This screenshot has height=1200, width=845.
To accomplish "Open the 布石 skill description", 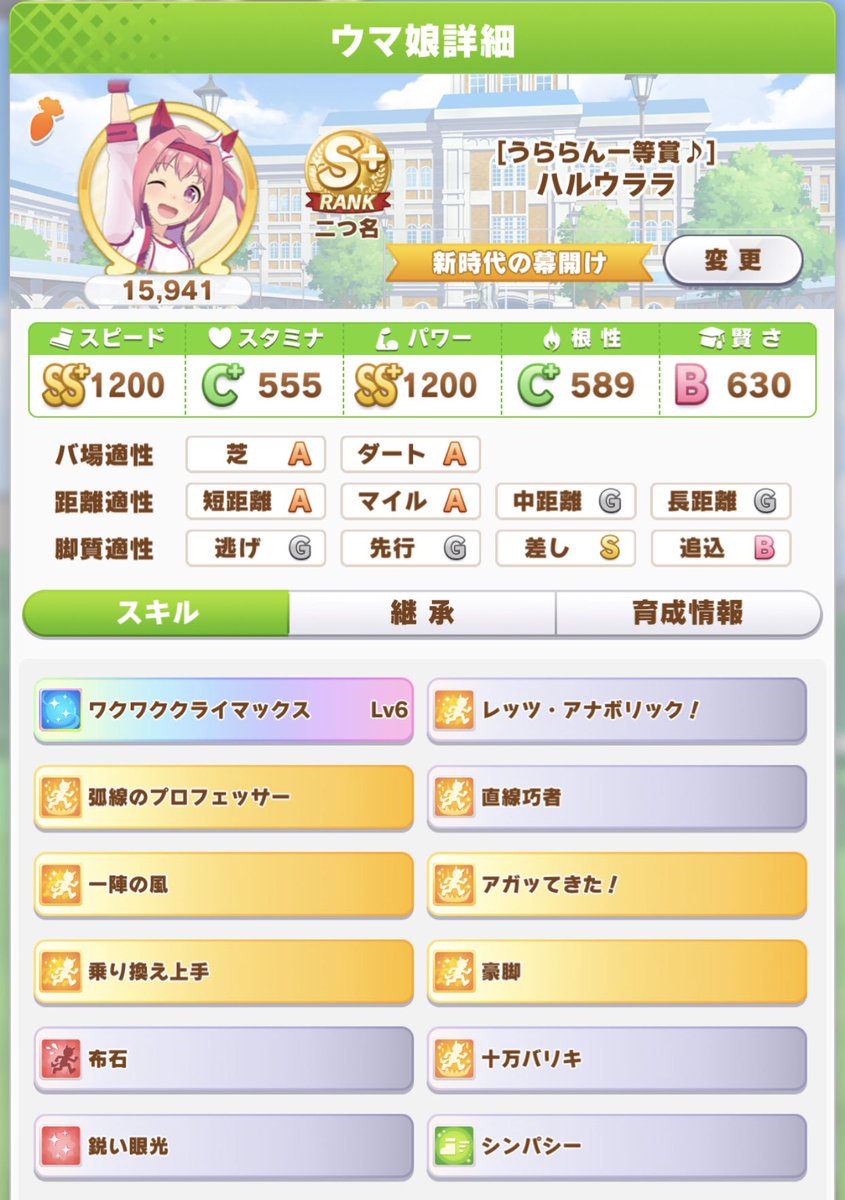I will tap(223, 1058).
